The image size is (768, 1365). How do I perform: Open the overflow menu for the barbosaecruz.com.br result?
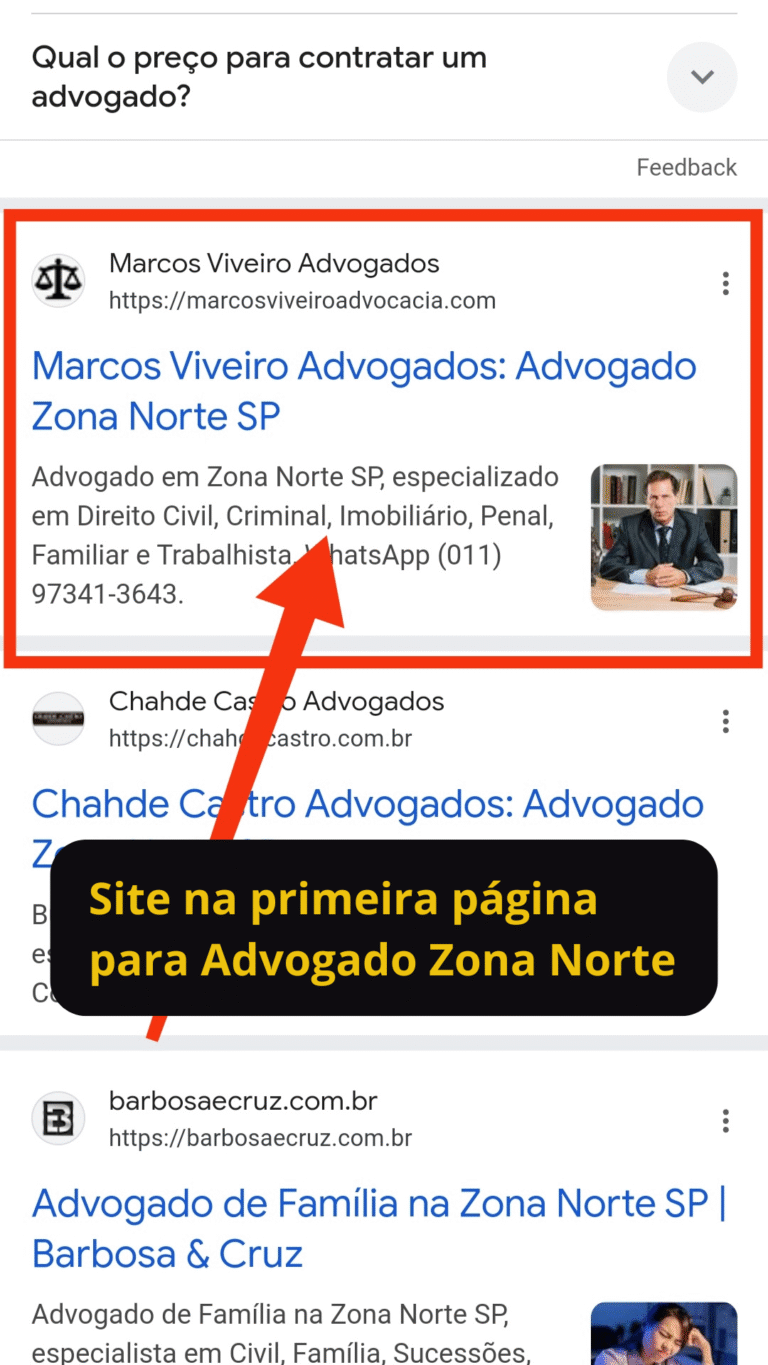click(726, 1120)
